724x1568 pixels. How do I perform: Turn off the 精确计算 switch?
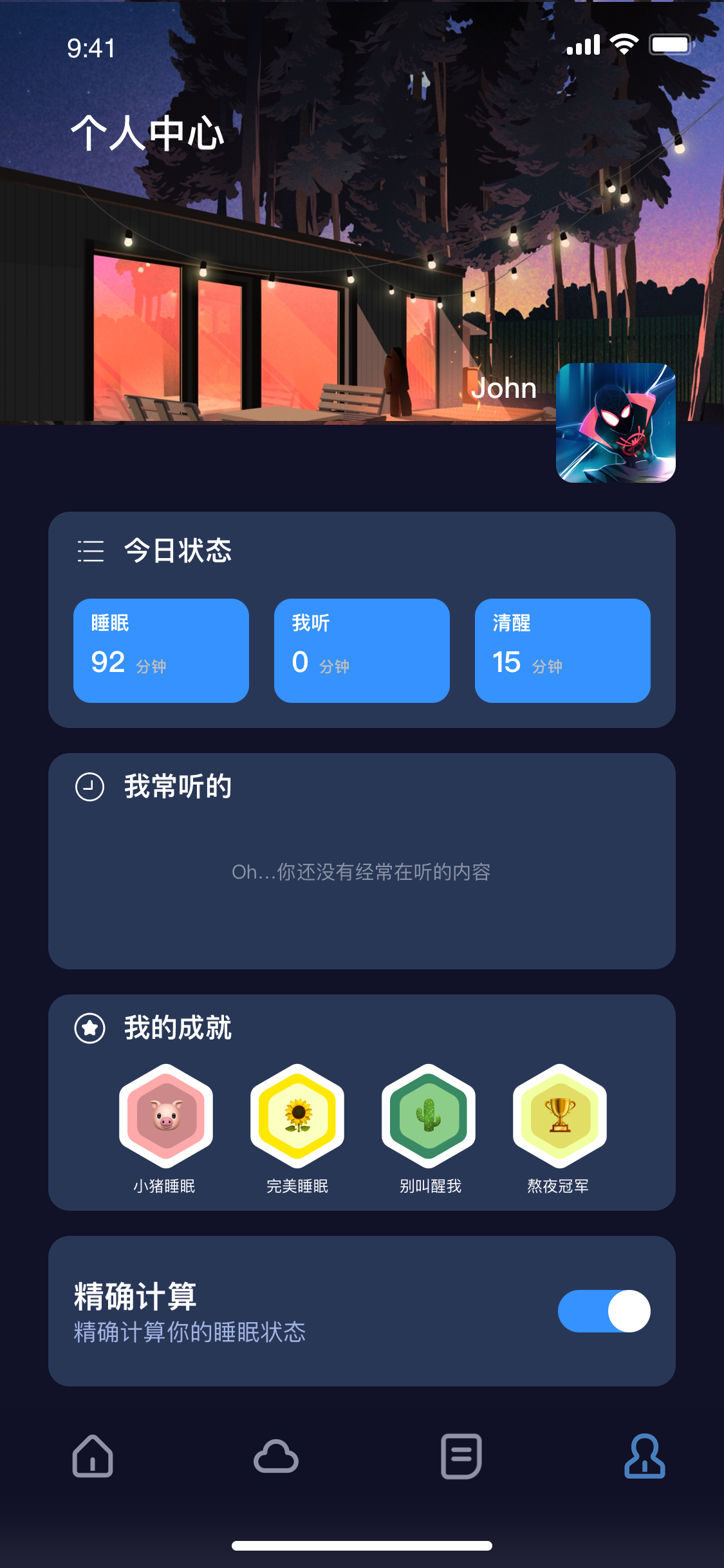pos(604,1311)
